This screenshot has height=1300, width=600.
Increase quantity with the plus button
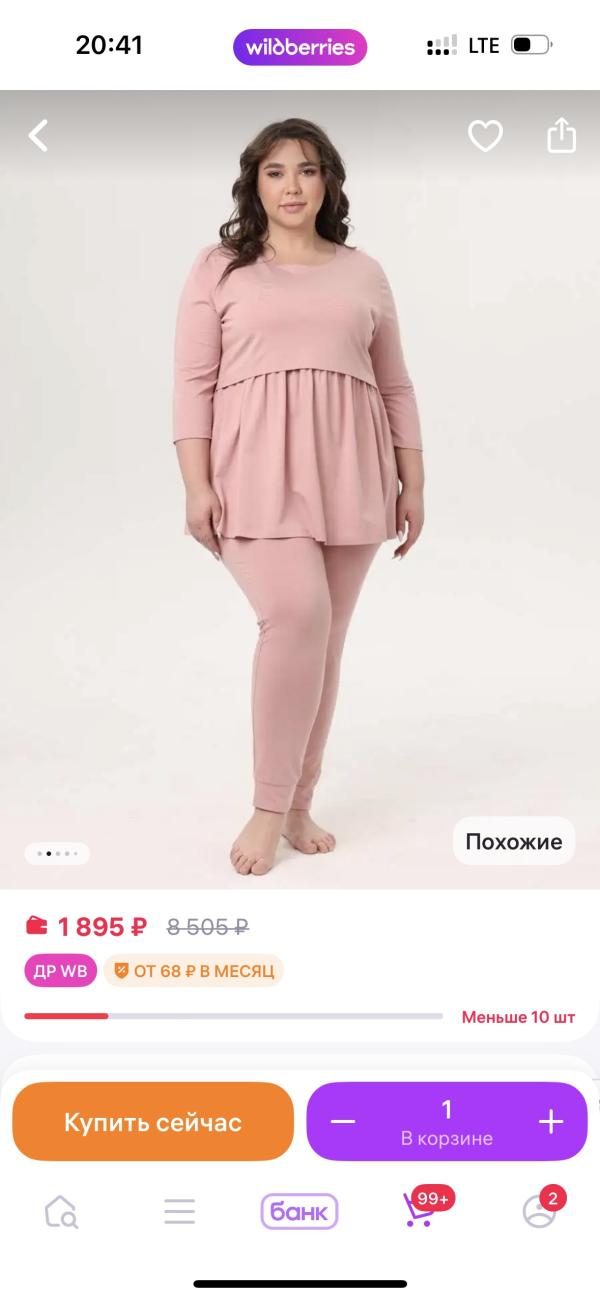(x=551, y=1122)
